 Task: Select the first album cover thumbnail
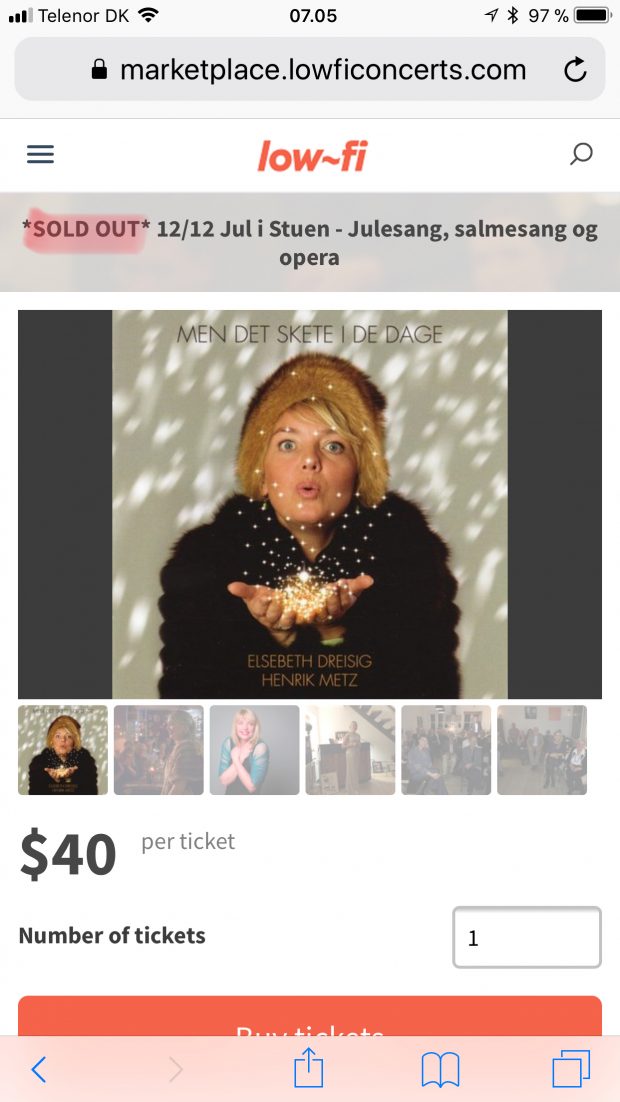coord(63,750)
